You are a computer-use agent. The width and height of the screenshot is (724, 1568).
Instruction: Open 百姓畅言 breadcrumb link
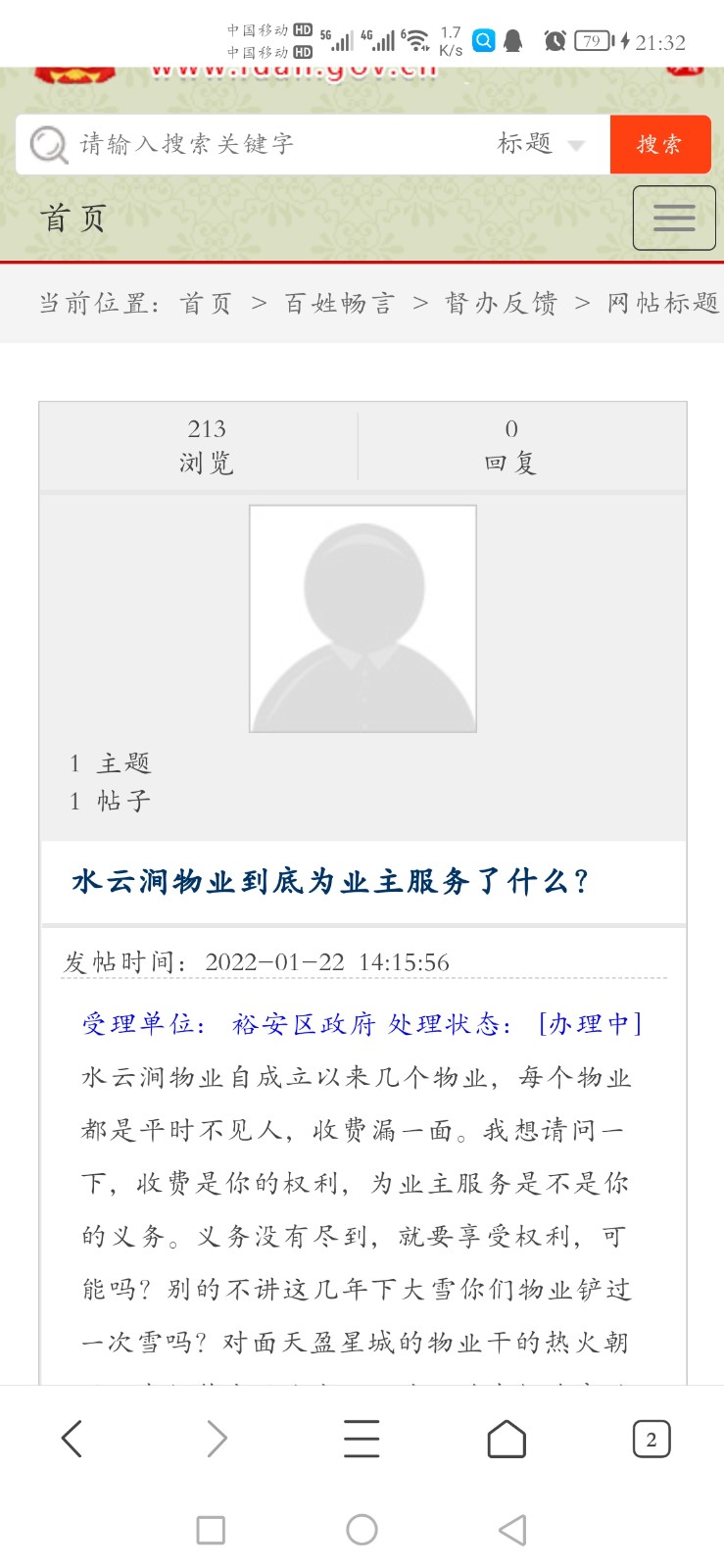tap(339, 304)
